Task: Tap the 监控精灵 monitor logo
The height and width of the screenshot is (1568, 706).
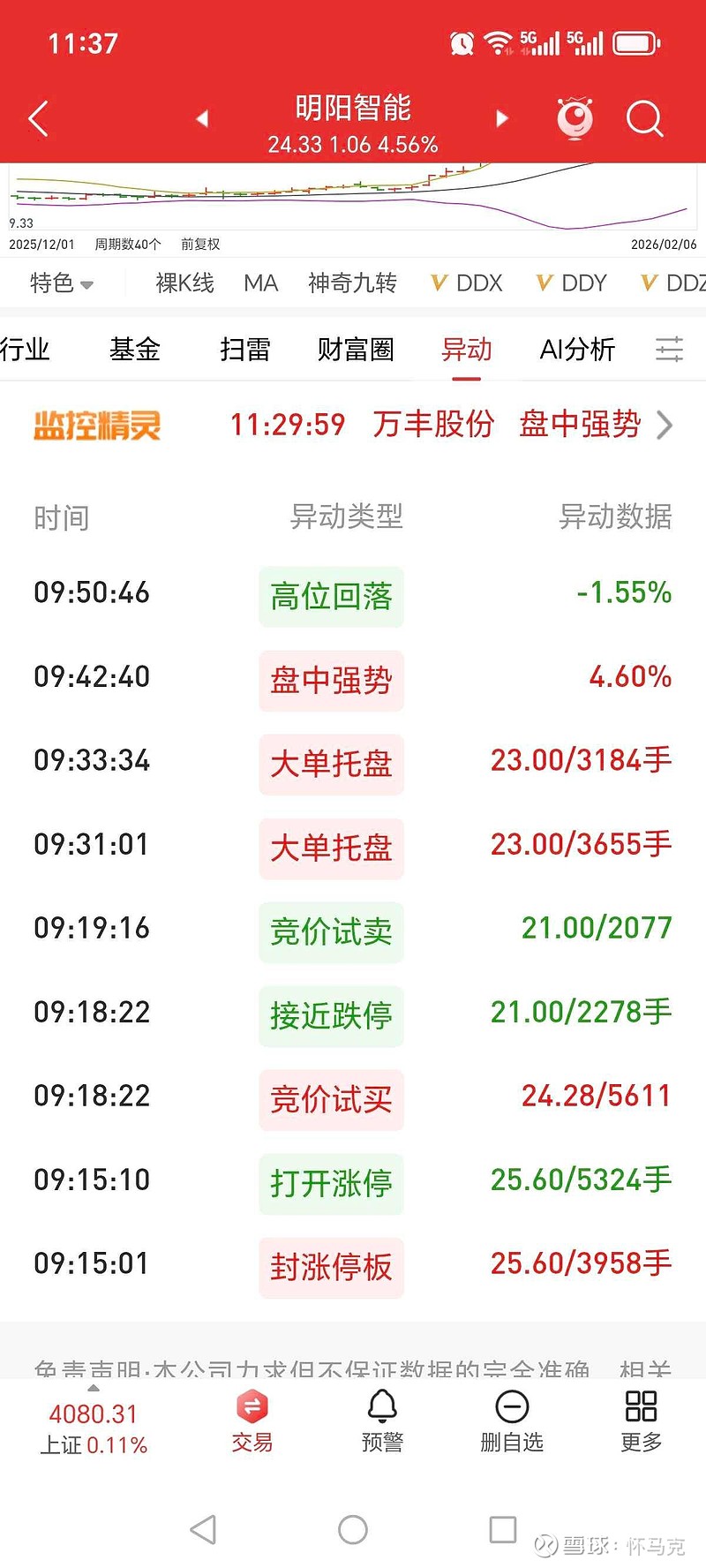Action: click(x=97, y=426)
